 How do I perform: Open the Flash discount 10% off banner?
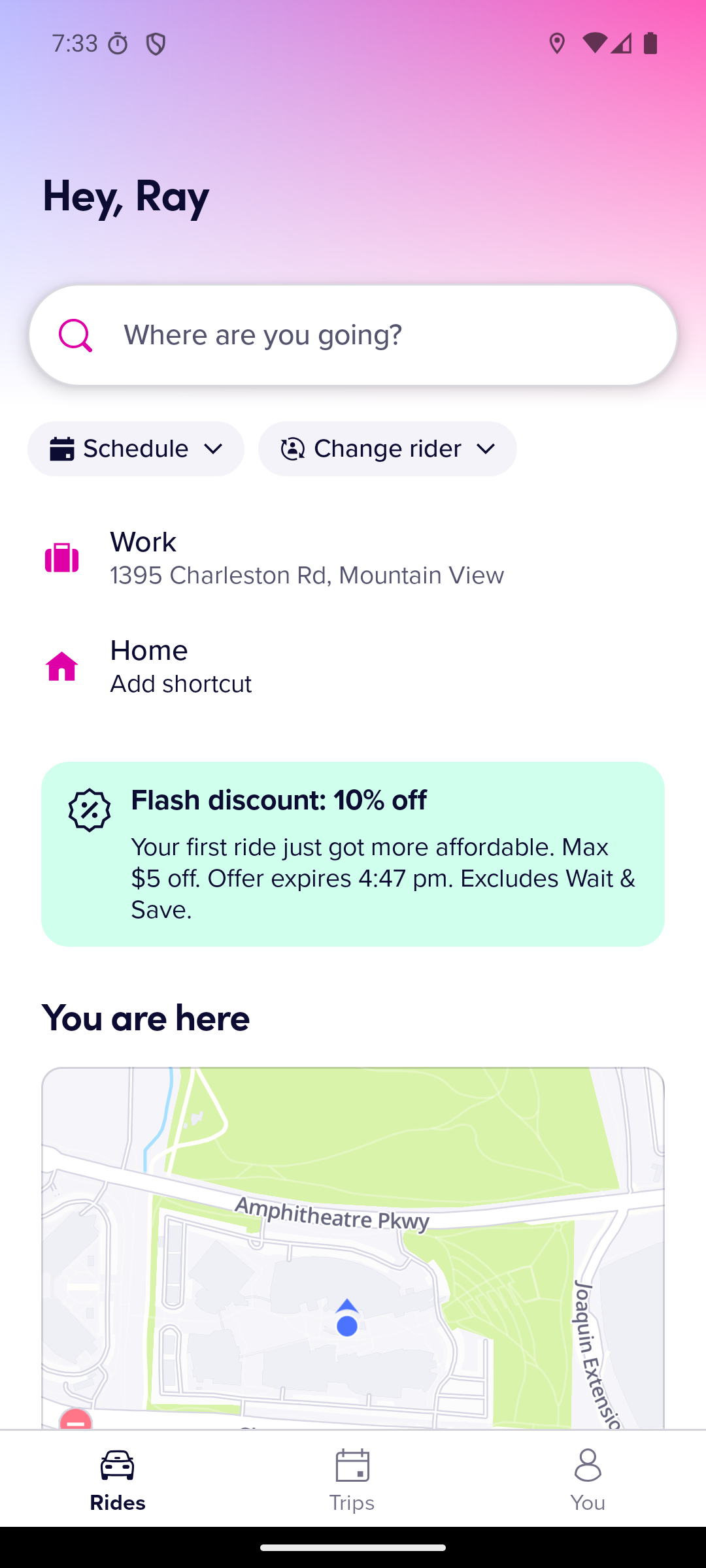(x=353, y=854)
